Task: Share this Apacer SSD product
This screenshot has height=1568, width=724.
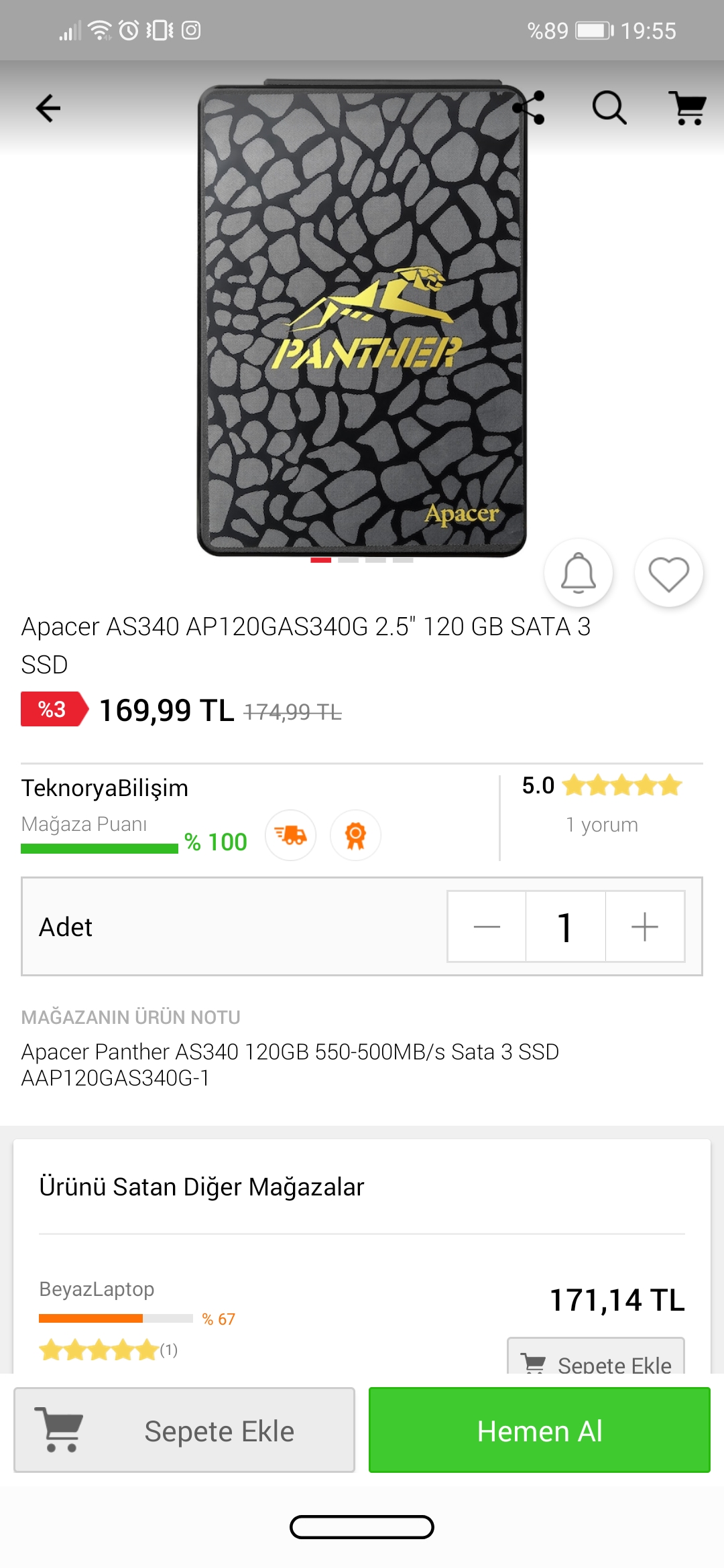Action: coord(529,108)
